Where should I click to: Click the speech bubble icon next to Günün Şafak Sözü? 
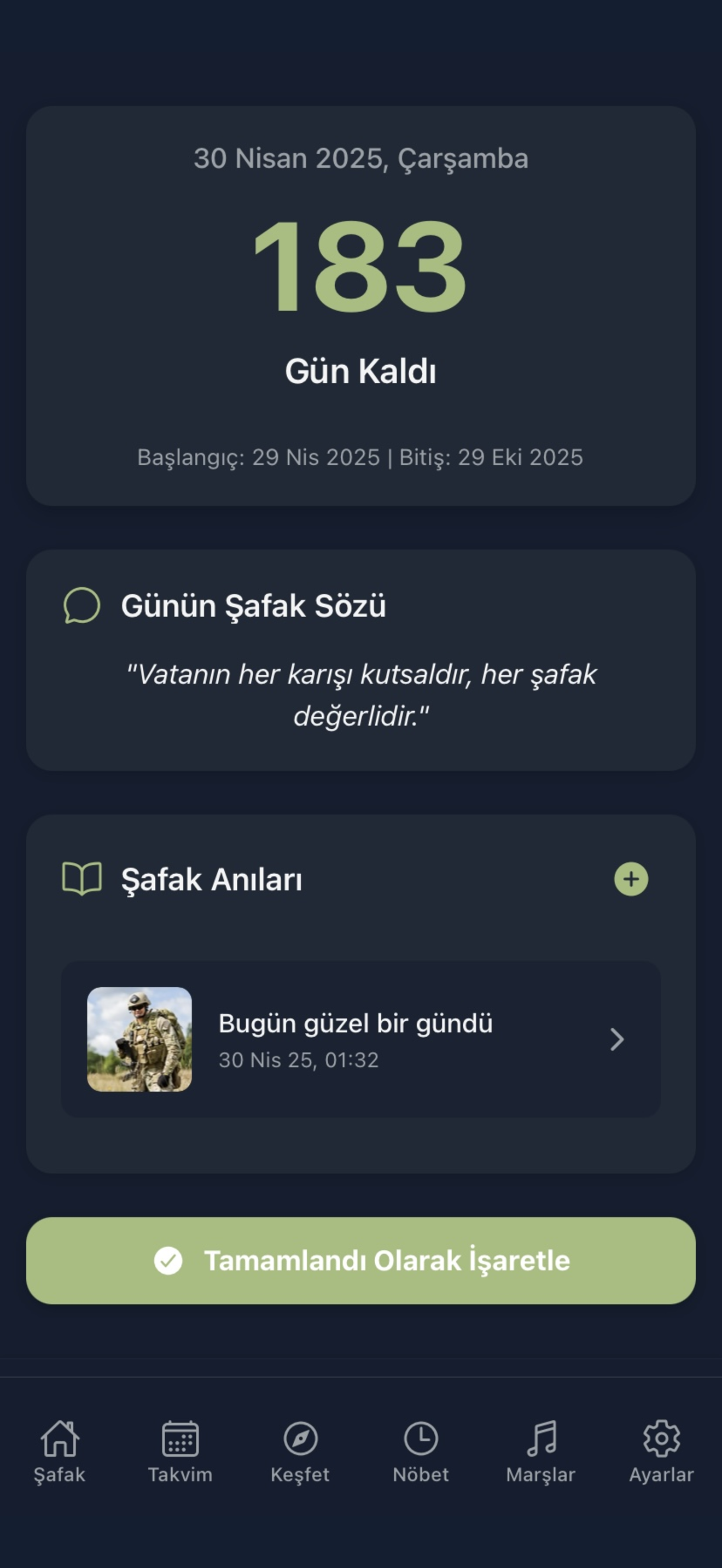coord(82,606)
